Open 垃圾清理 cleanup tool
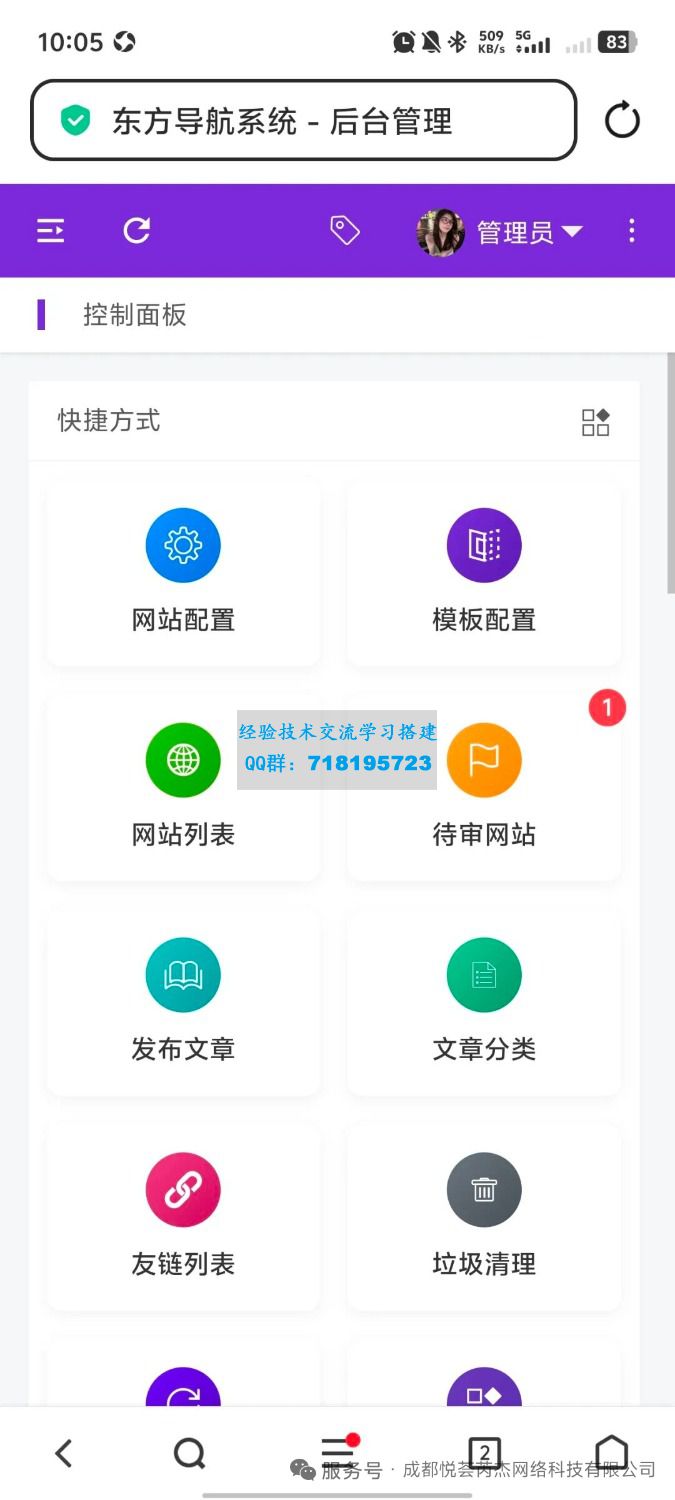Viewport: 675px width, 1500px height. tap(484, 1217)
